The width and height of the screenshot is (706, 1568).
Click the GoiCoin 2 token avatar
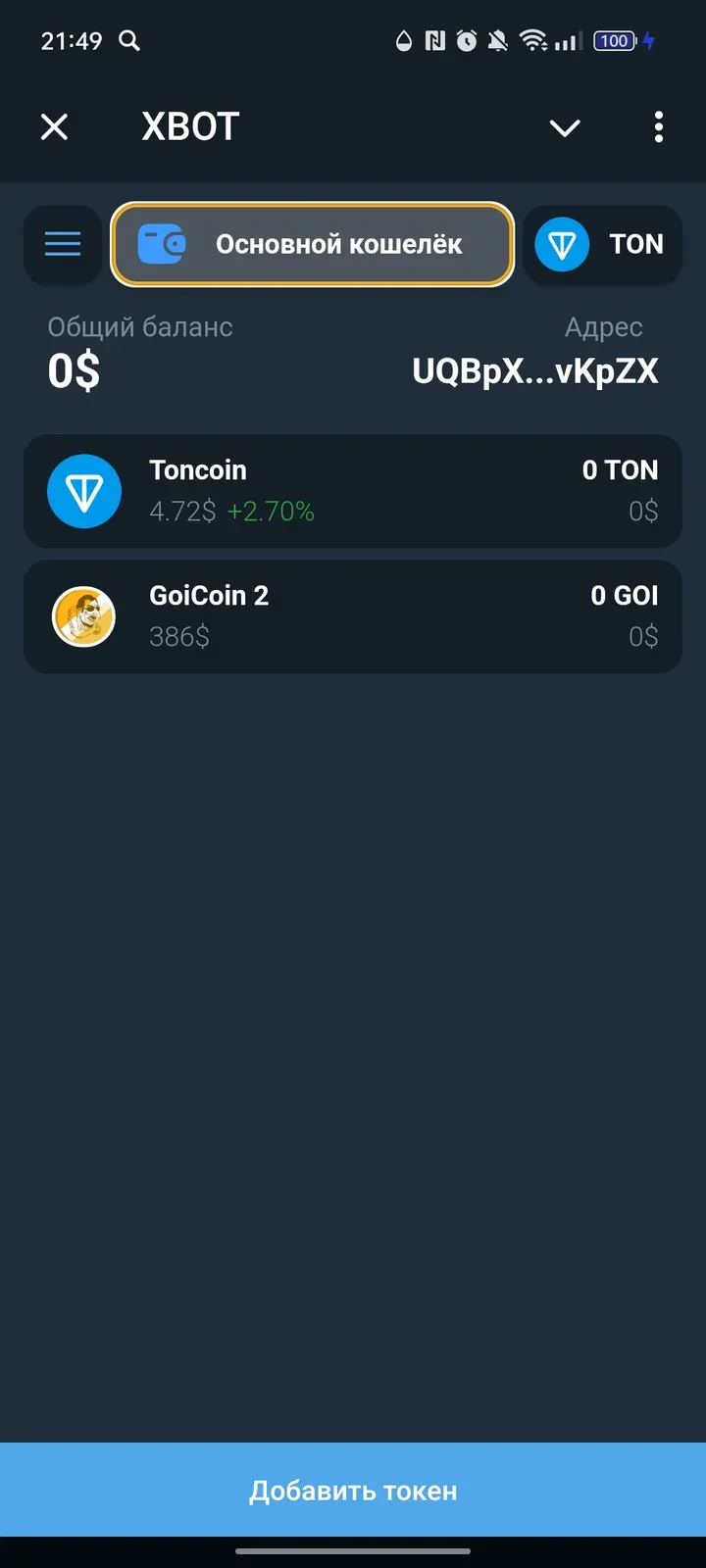tap(84, 616)
